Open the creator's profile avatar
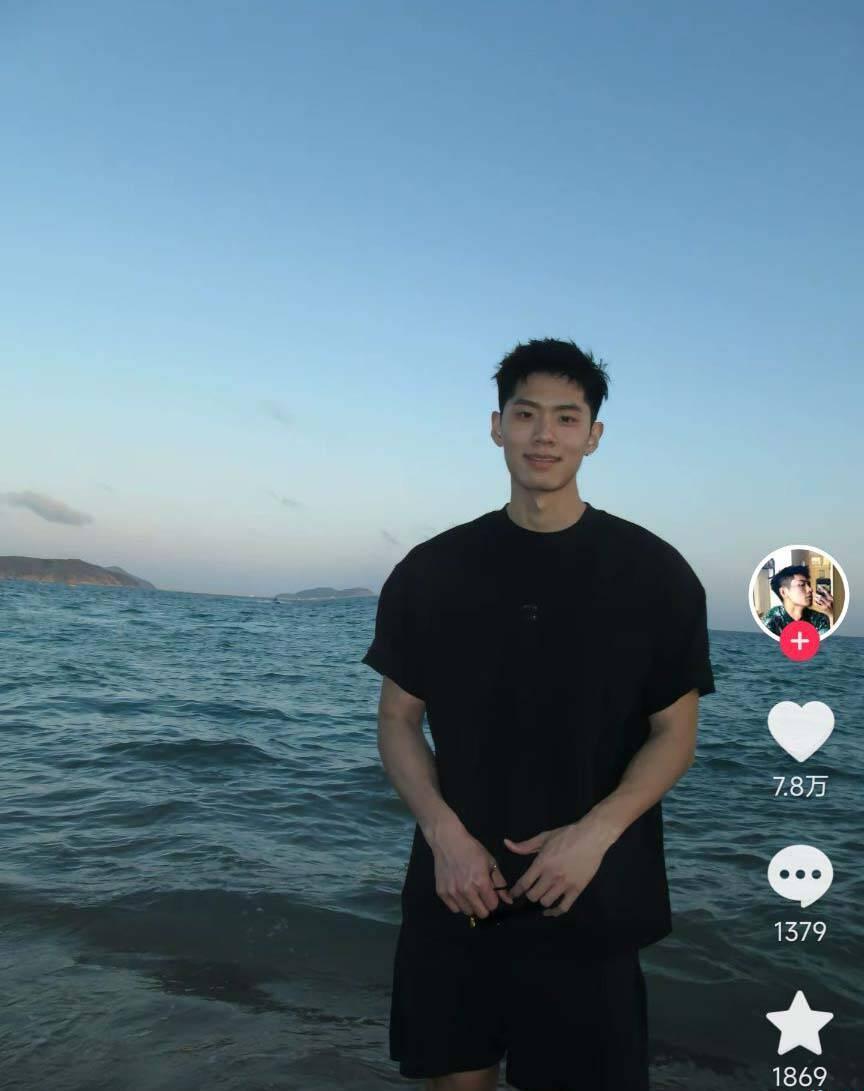 [798, 590]
